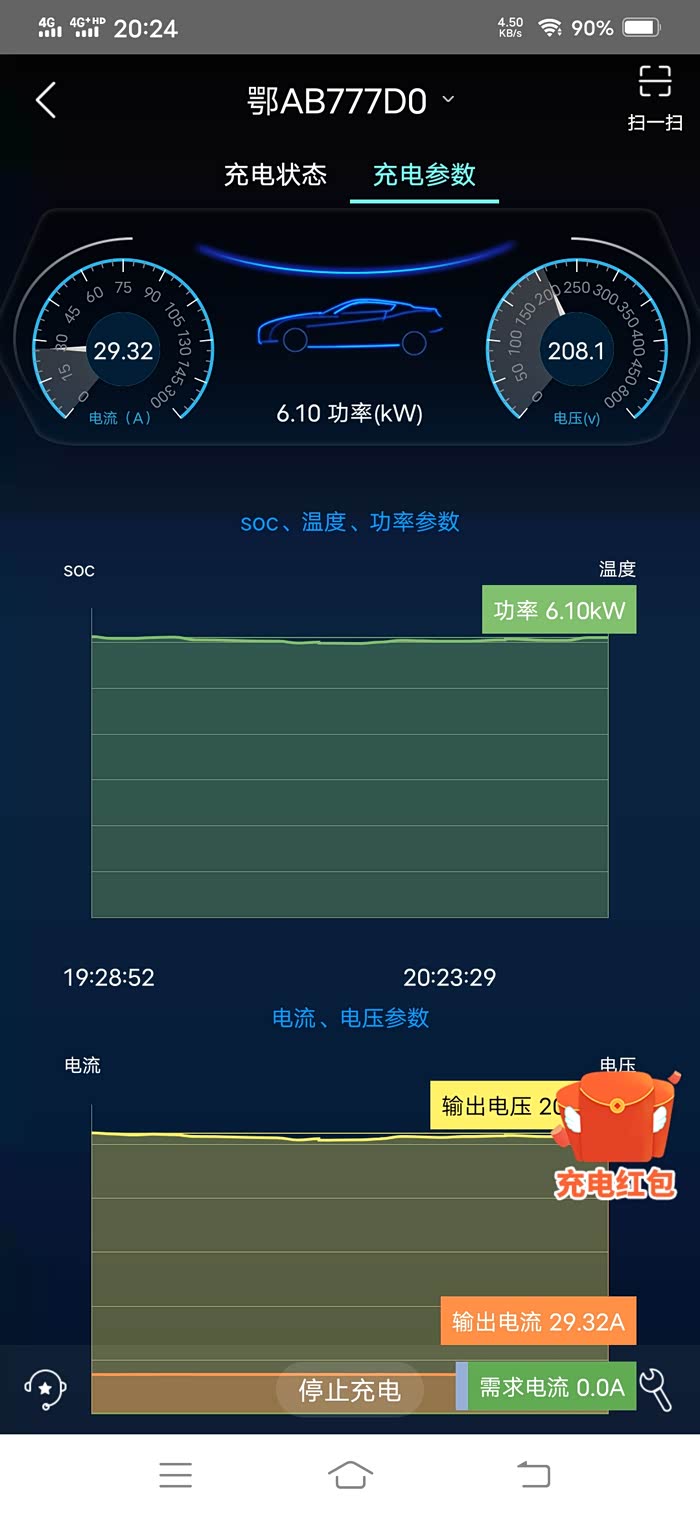Open the wrench tools icon
This screenshot has height=1516, width=700.
point(656,1389)
